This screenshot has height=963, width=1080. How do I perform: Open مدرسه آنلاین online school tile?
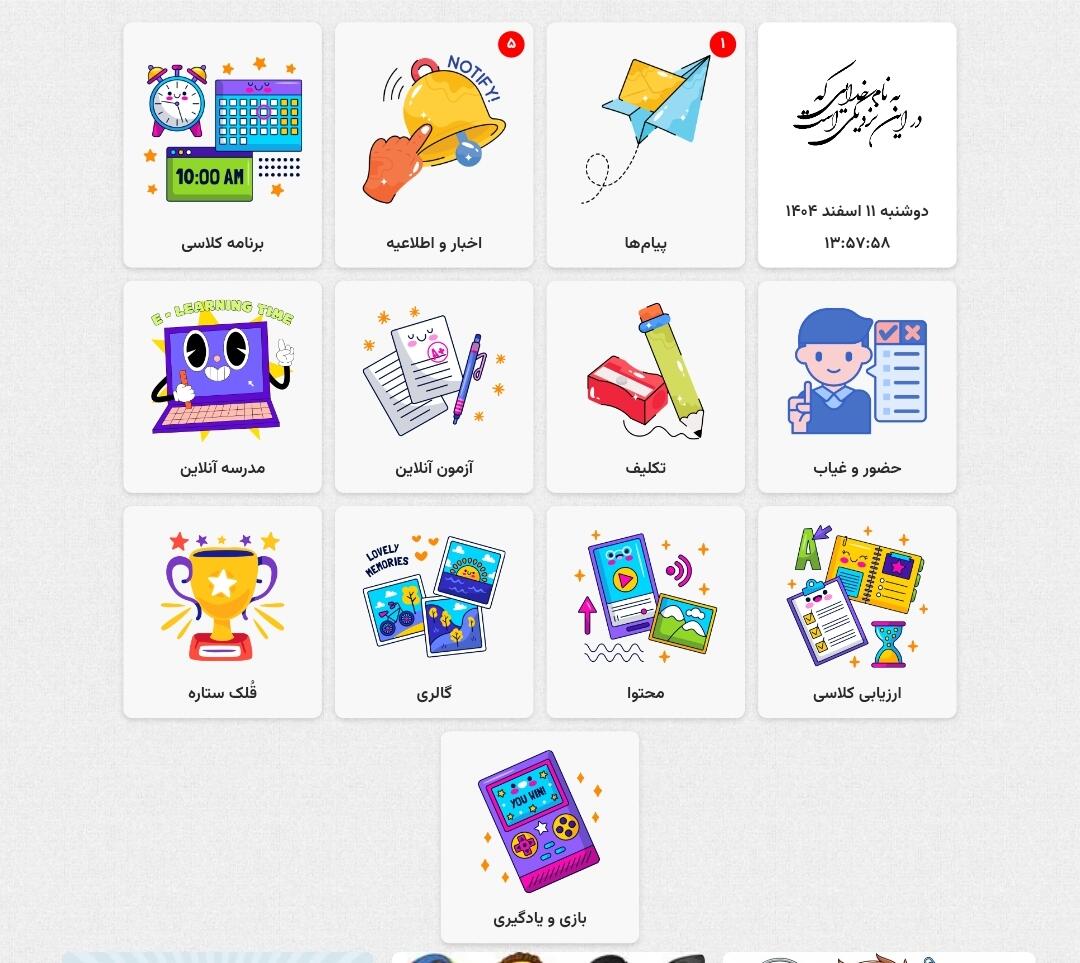222,386
